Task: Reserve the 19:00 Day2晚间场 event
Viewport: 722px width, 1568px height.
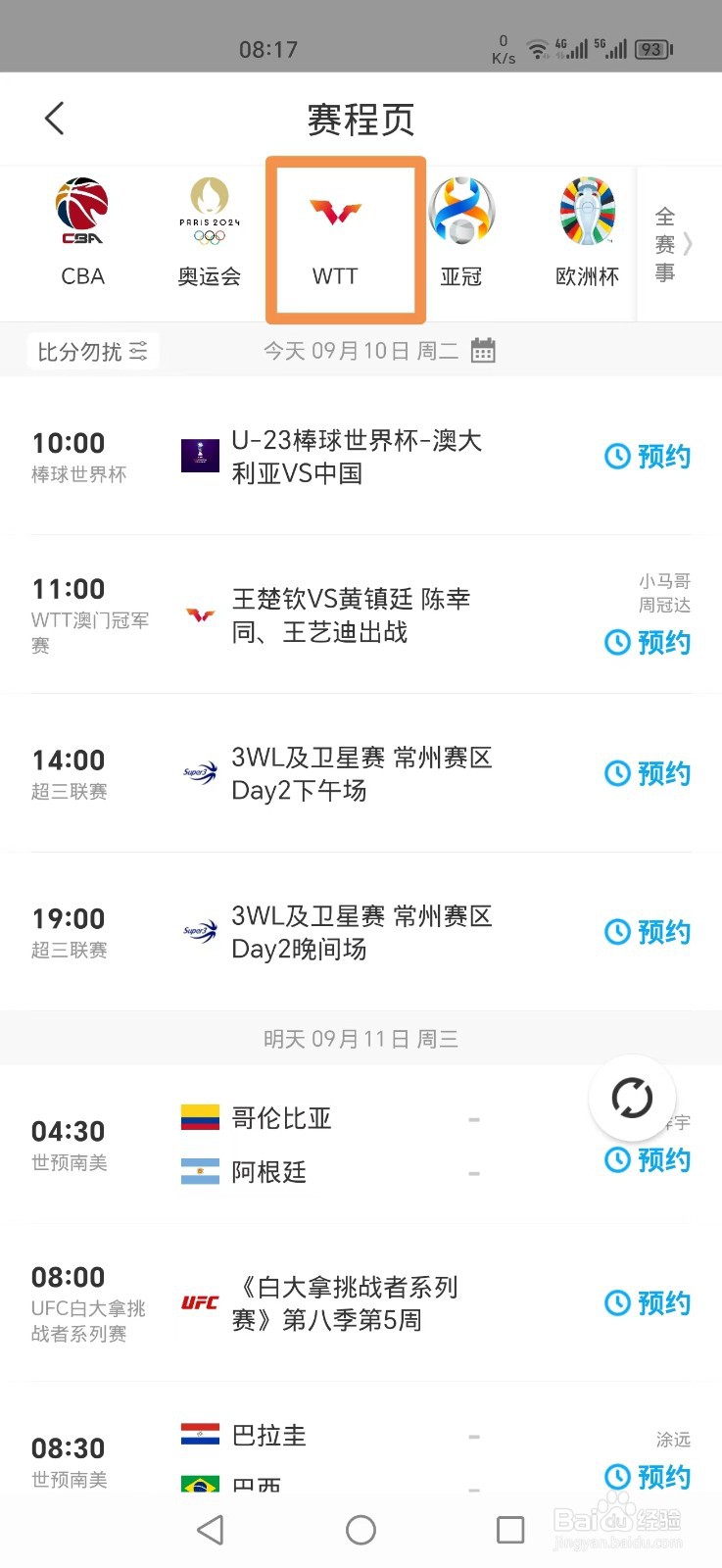Action: [648, 932]
